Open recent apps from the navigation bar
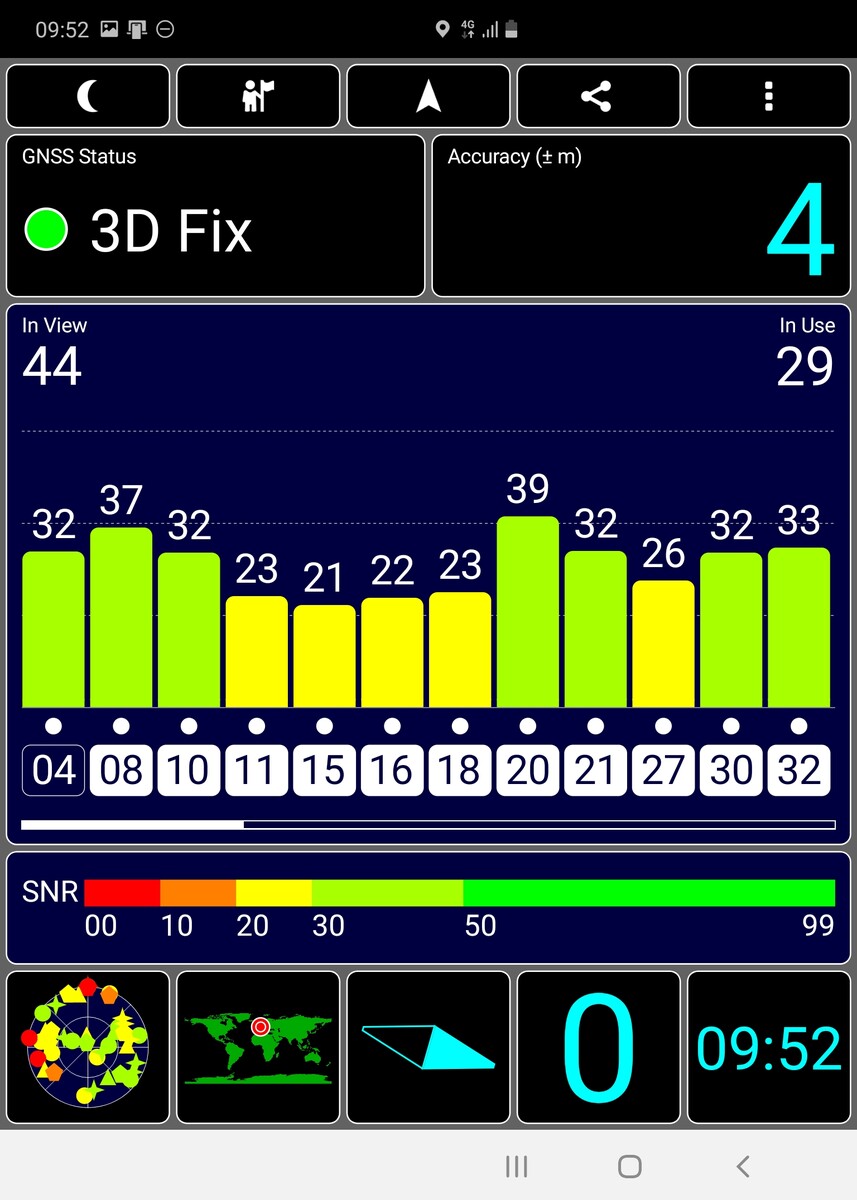 coord(516,1166)
